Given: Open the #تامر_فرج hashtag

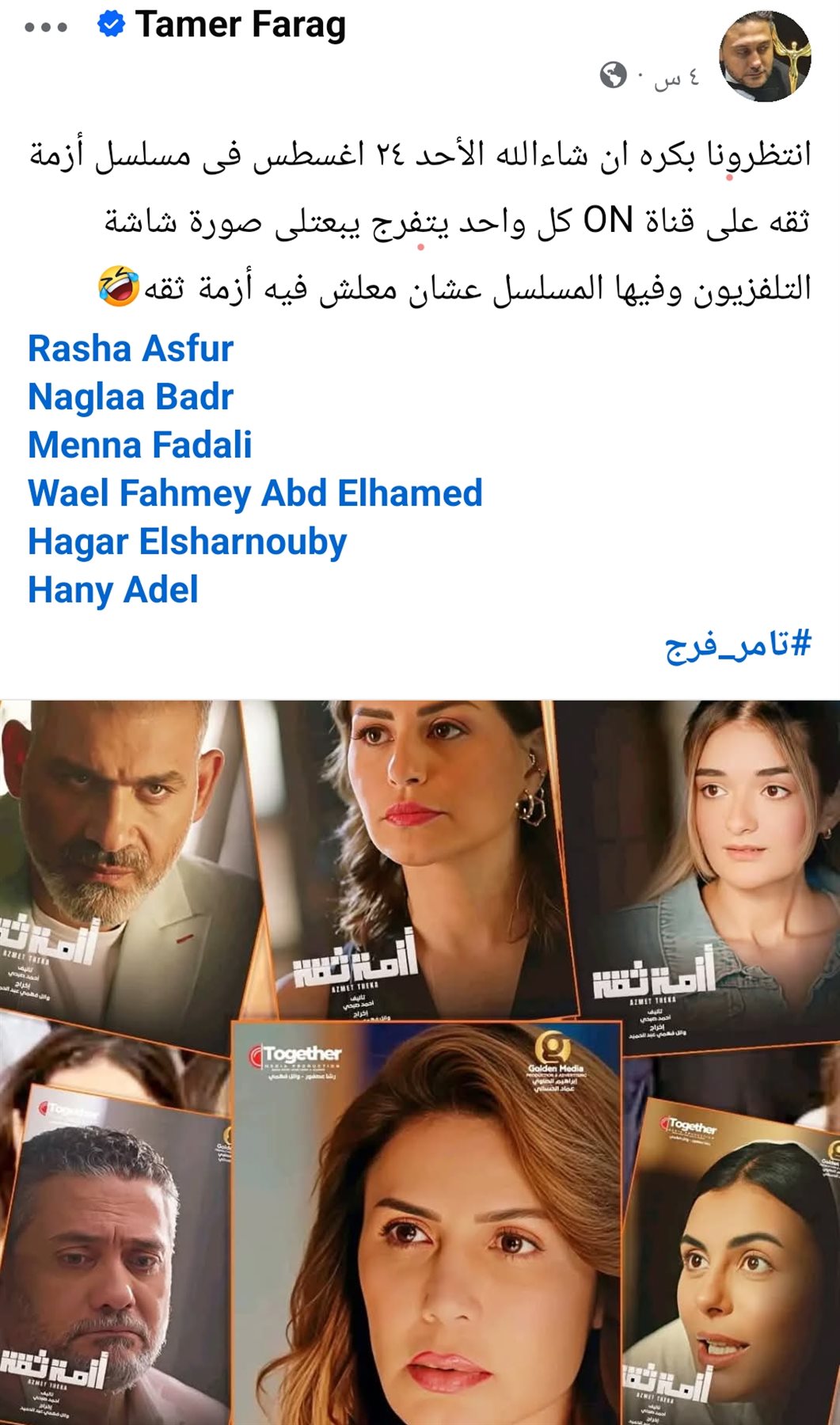Looking at the screenshot, I should pyautogui.click(x=738, y=644).
